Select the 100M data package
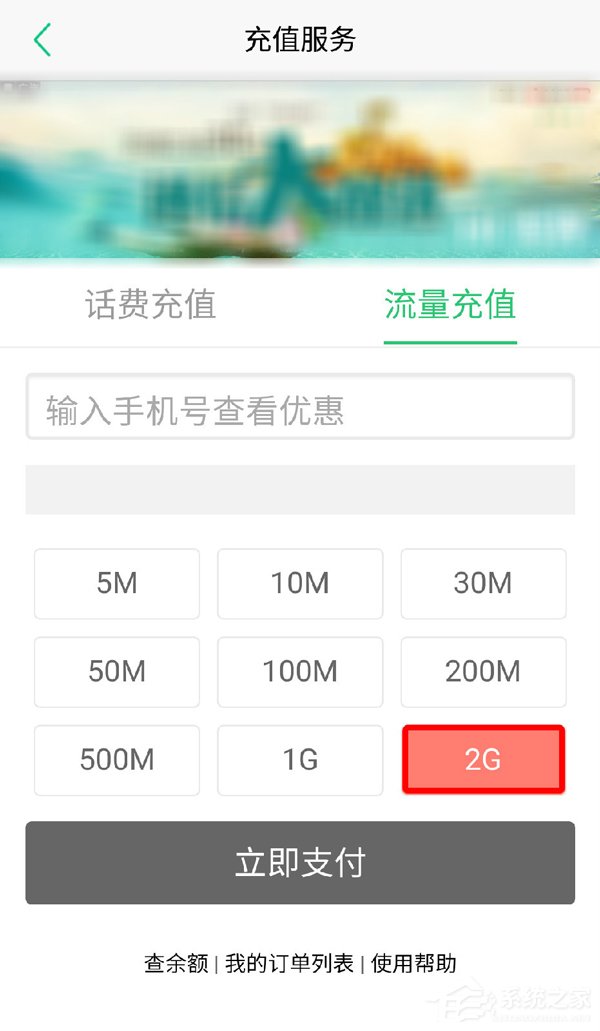The height and width of the screenshot is (1031, 600). (x=300, y=672)
